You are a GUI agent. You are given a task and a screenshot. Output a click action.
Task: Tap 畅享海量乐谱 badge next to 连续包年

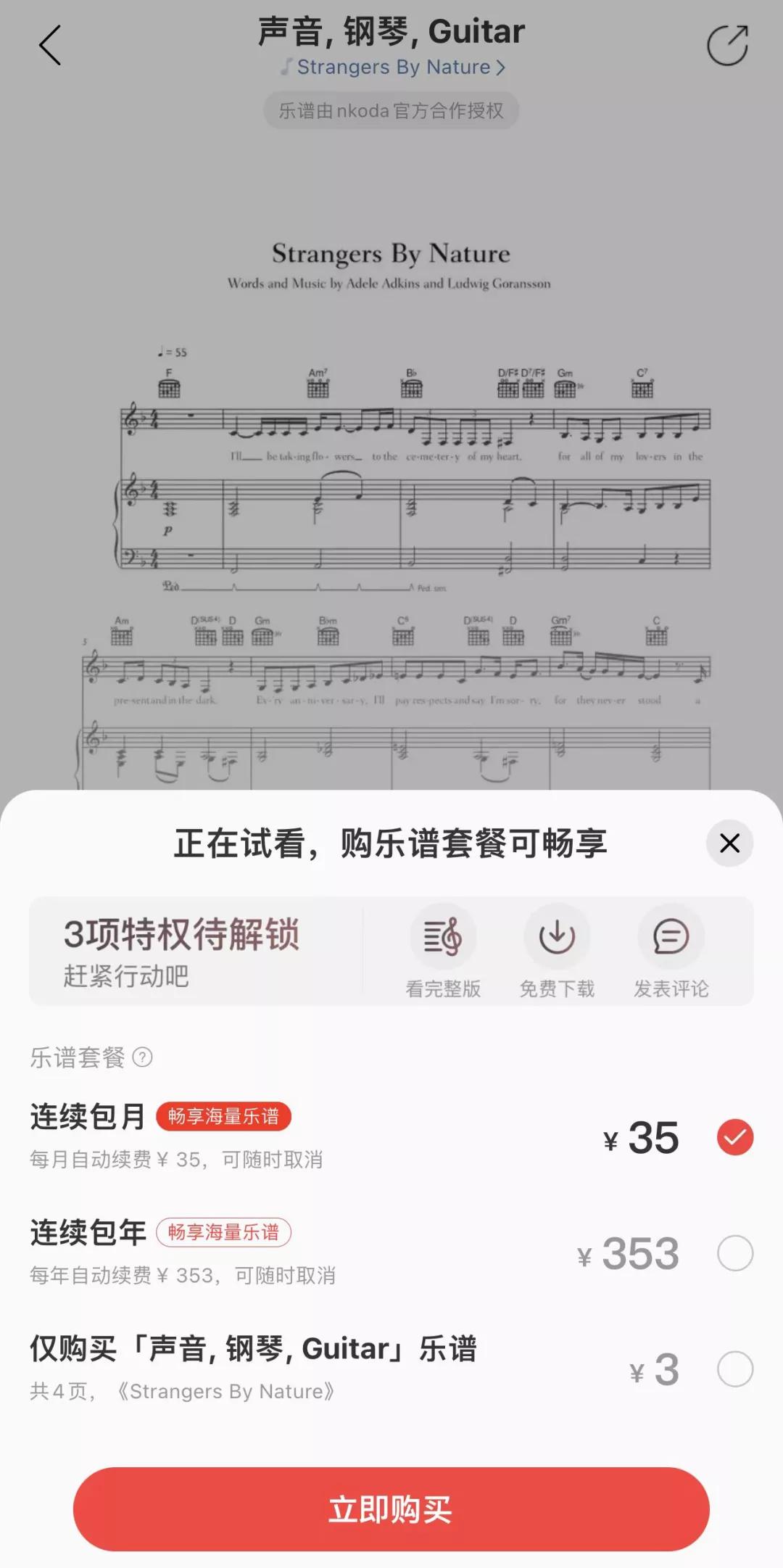pyautogui.click(x=225, y=1232)
